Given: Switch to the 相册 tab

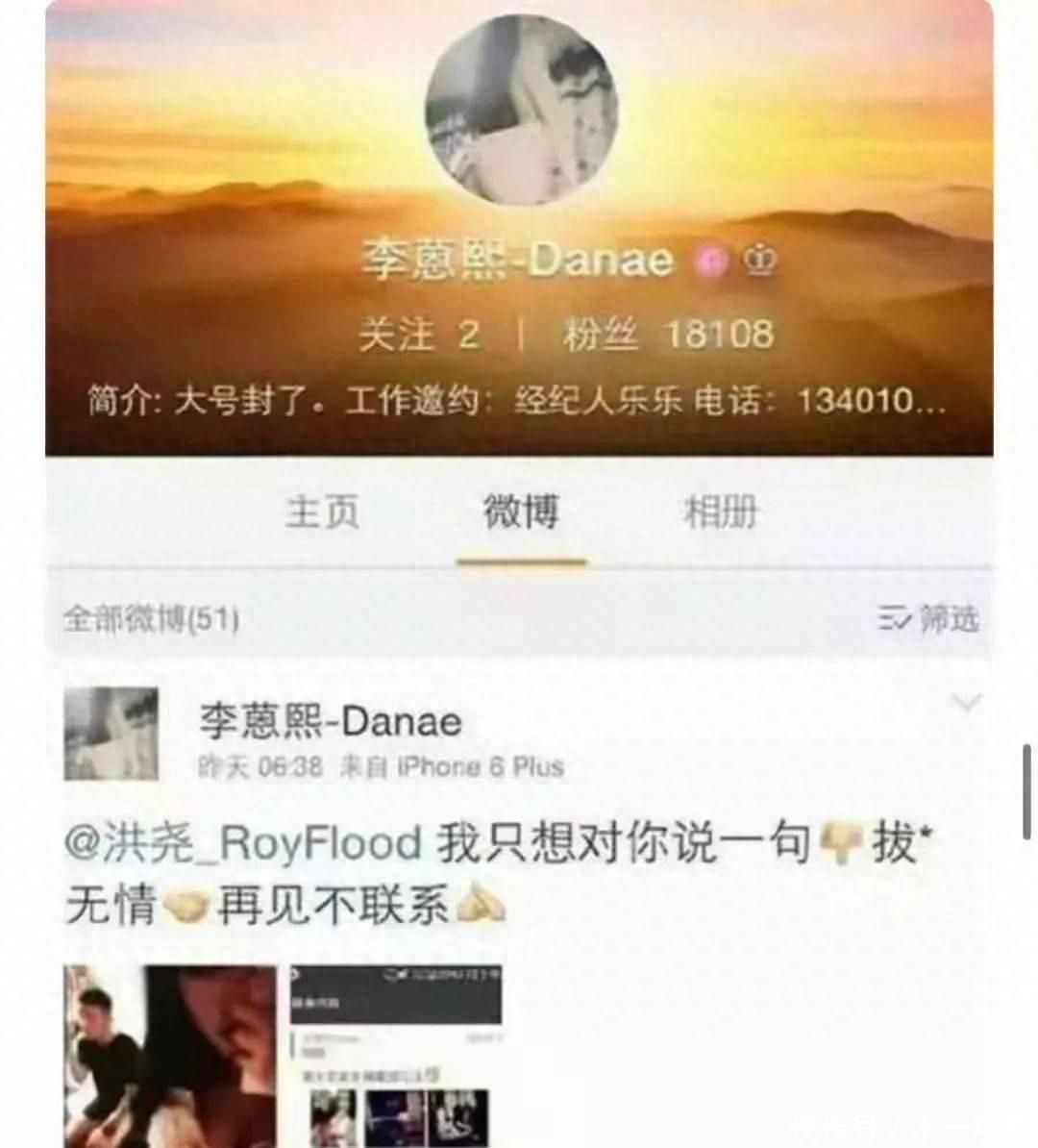Looking at the screenshot, I should [720, 512].
